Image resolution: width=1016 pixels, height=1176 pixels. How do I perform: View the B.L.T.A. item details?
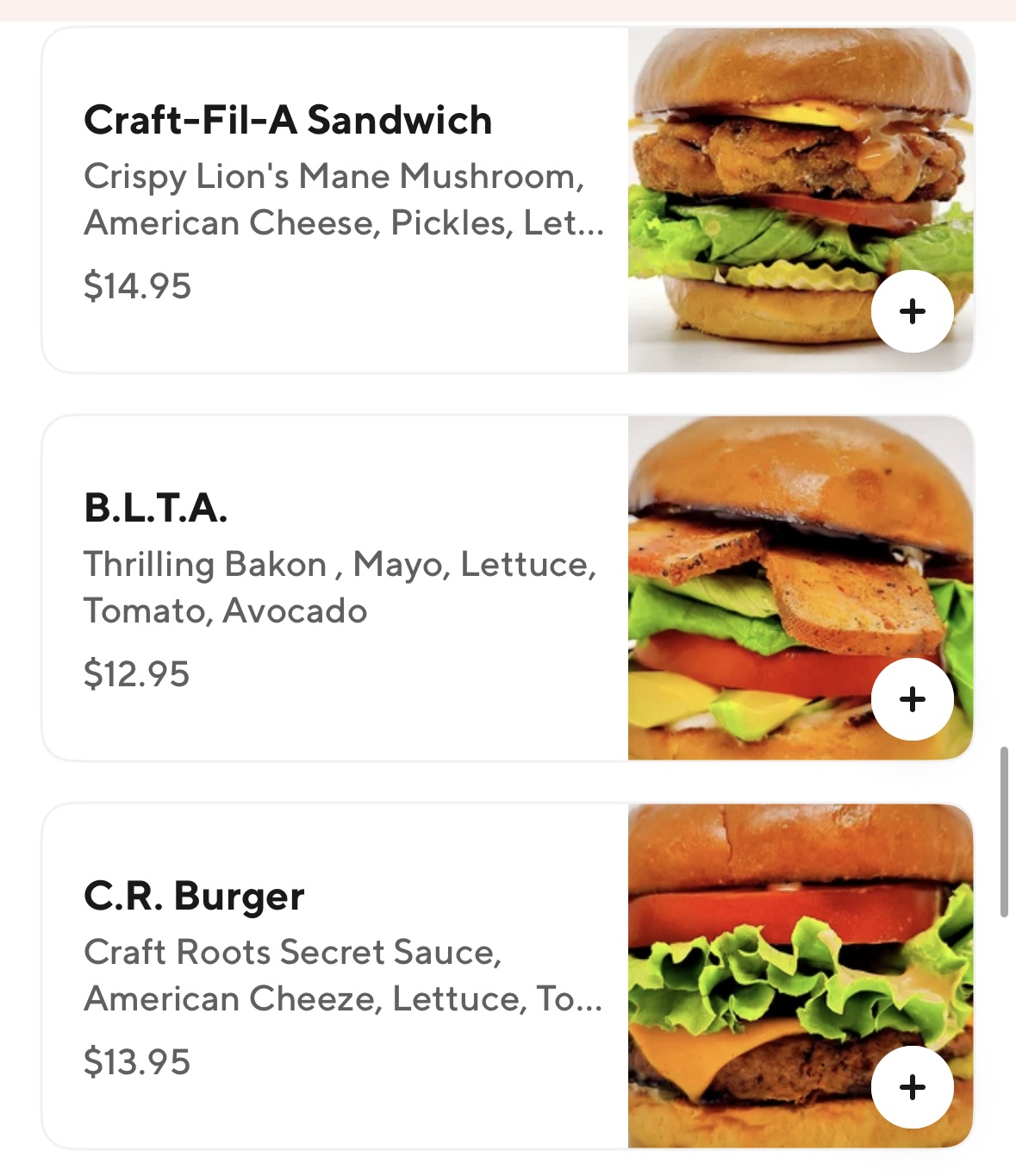coord(336,588)
